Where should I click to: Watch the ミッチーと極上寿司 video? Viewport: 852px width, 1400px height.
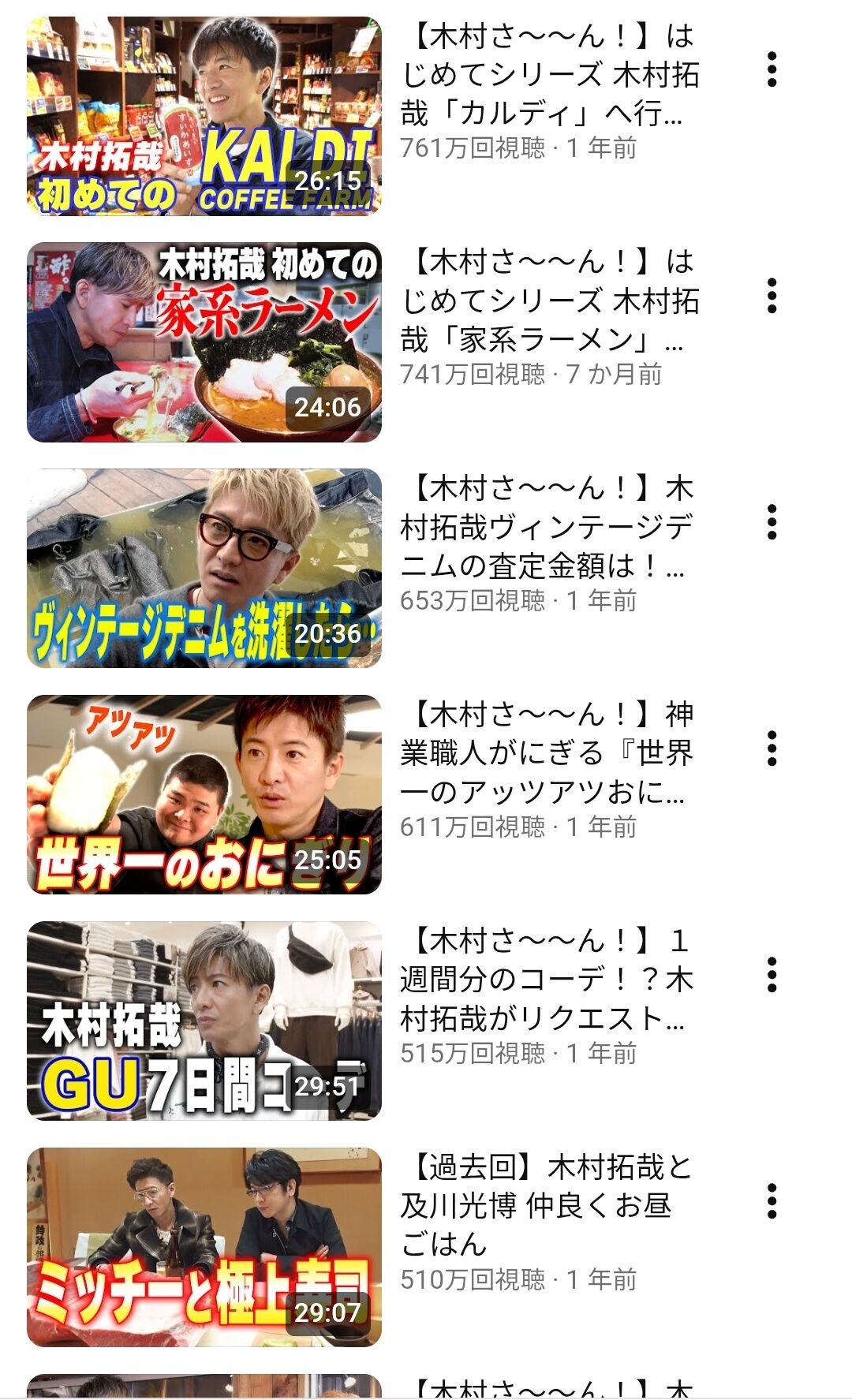[x=204, y=1248]
